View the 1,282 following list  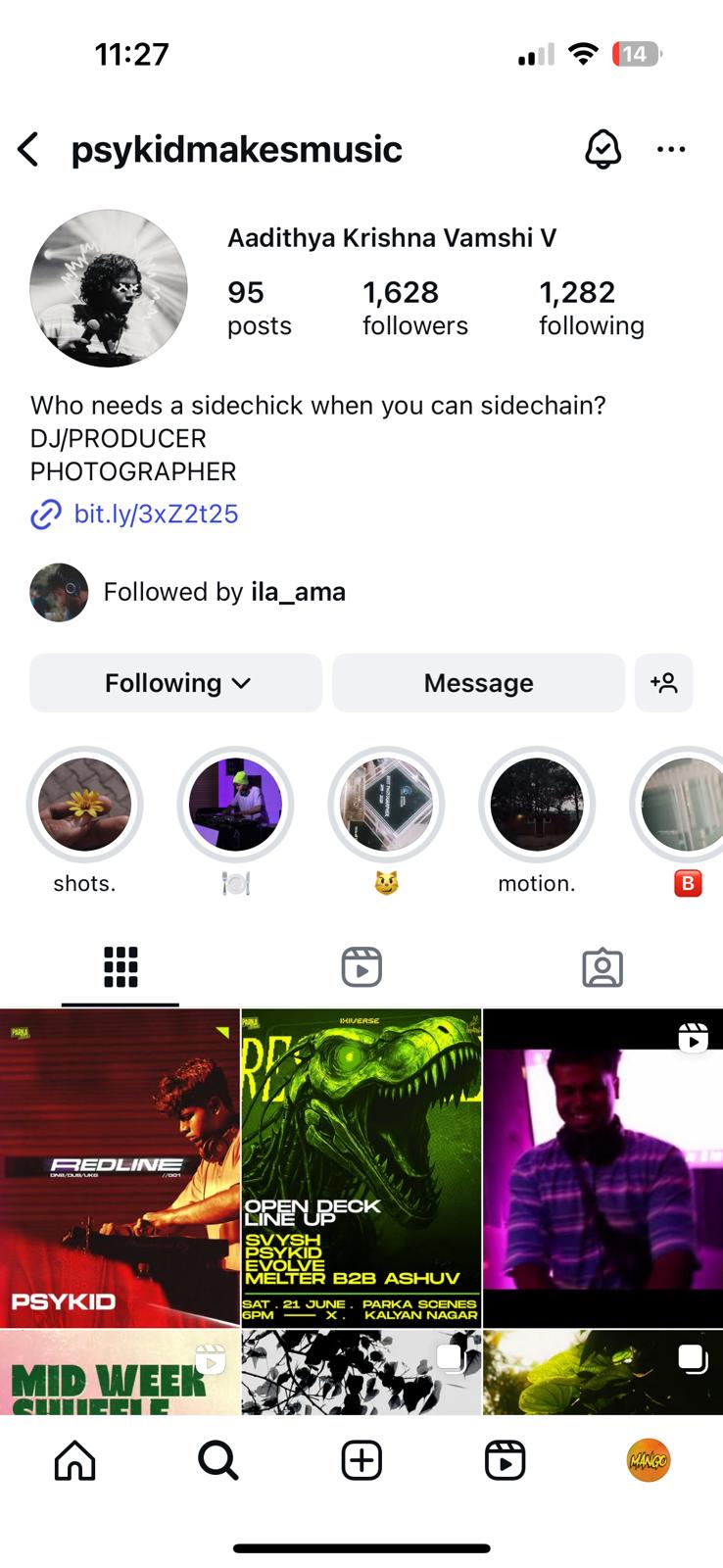(x=591, y=307)
